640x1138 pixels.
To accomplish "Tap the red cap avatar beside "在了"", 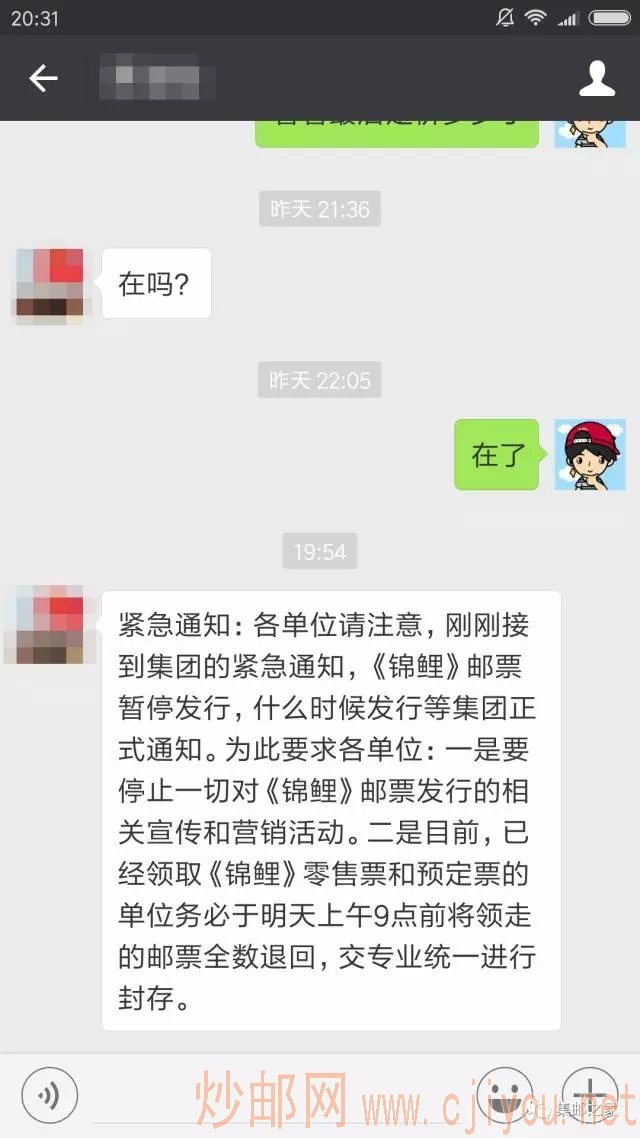I will click(590, 455).
